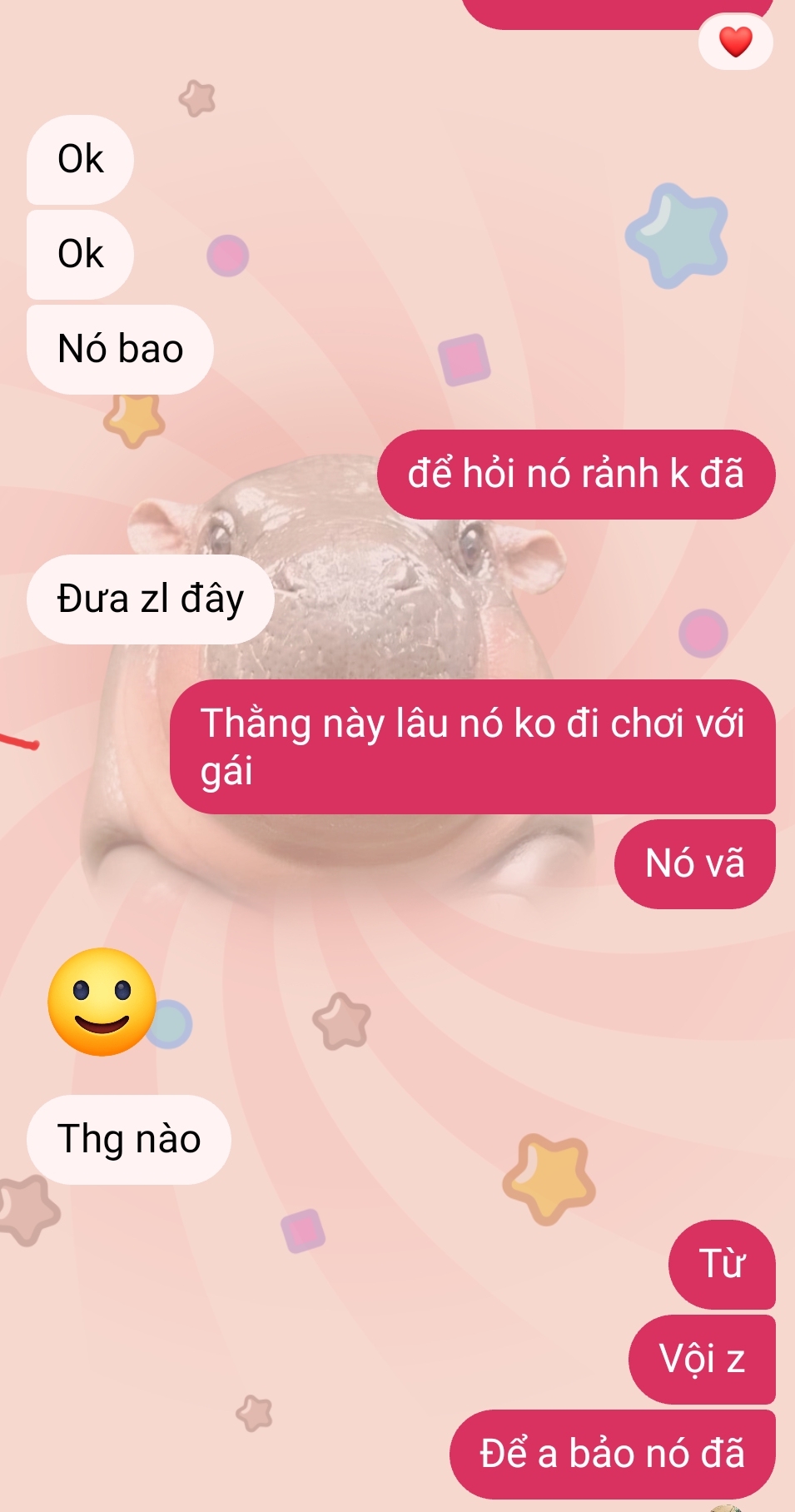Tap the 'Thg nào' message bubble
The width and height of the screenshot is (795, 1512).
tap(129, 1139)
